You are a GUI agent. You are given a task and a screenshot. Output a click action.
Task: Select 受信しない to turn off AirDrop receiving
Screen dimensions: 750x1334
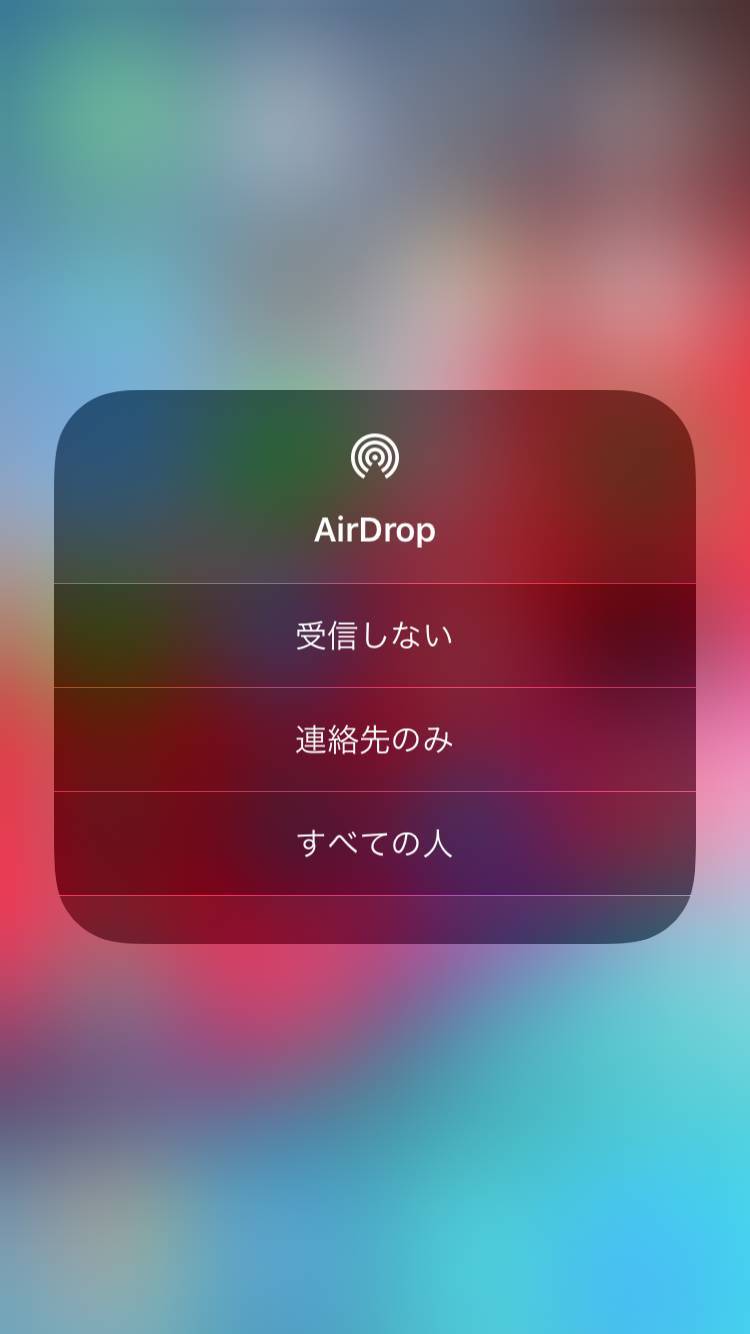click(x=375, y=636)
